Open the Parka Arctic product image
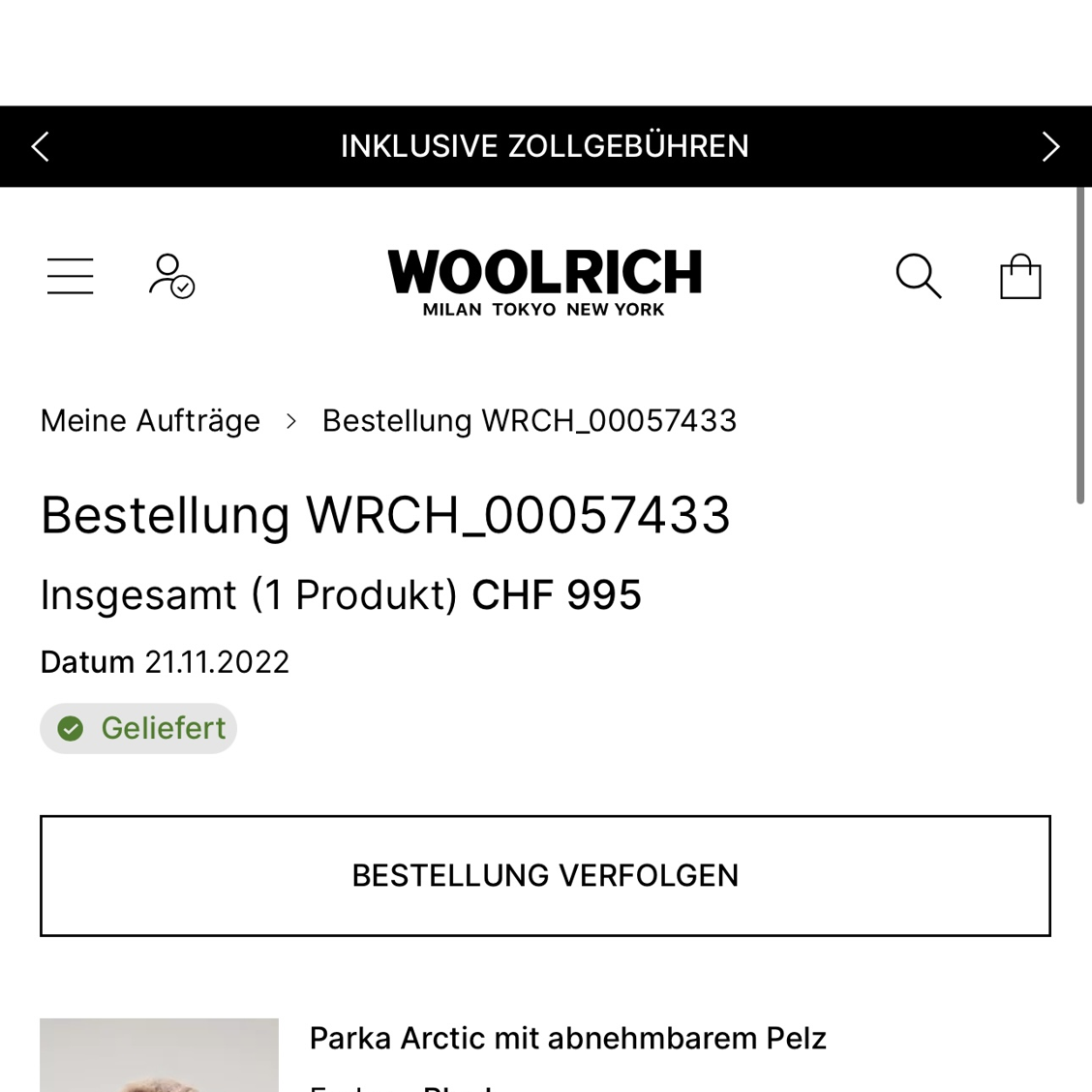Screen dimensions: 1092x1092 [x=159, y=1057]
